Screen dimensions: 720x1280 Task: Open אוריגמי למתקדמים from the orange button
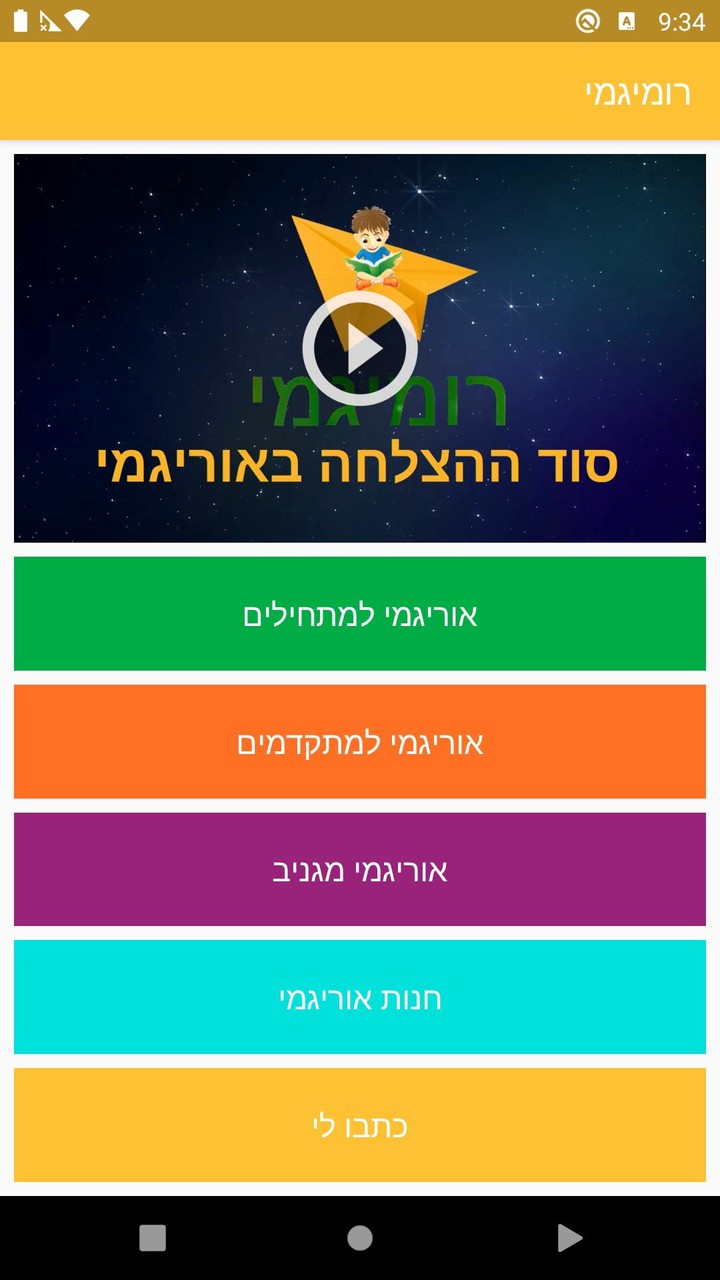359,741
